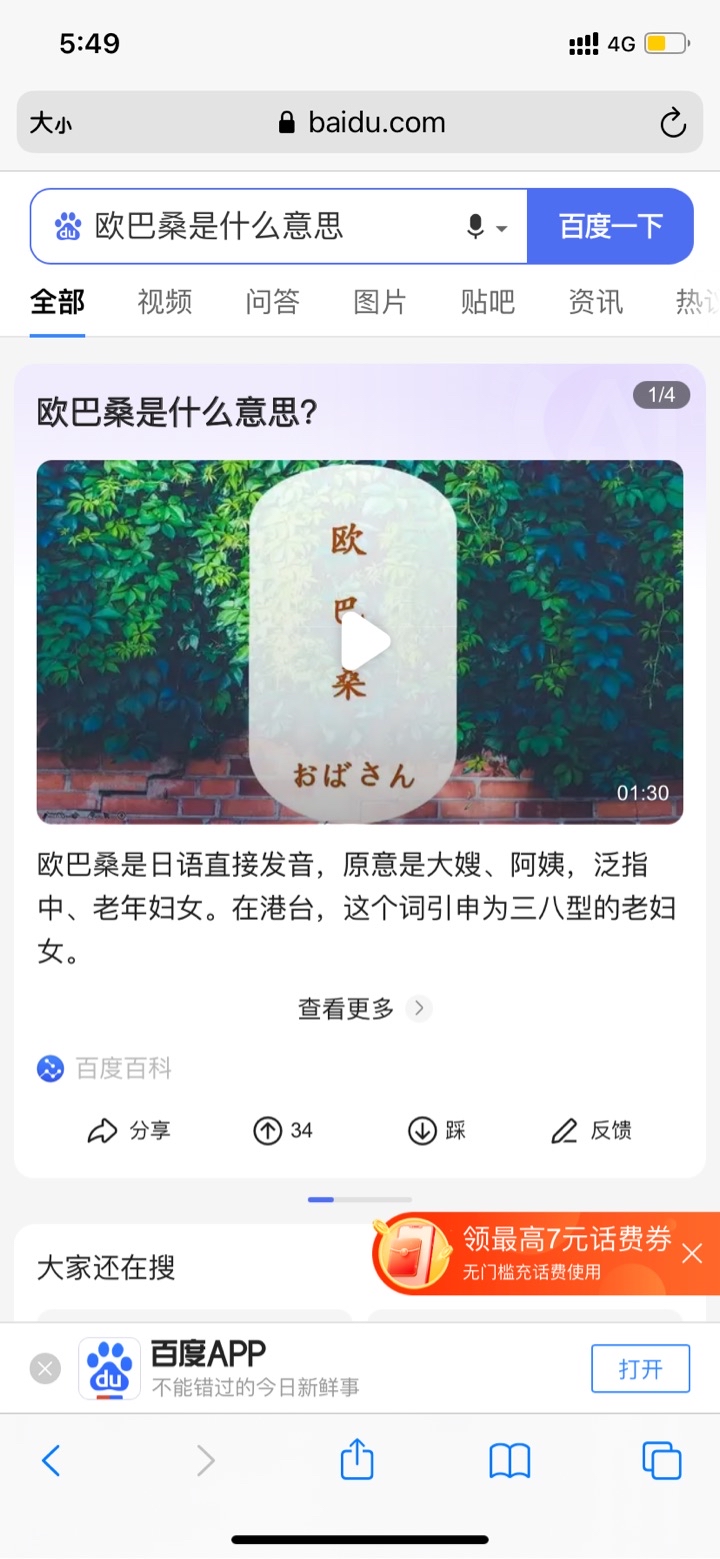The height and width of the screenshot is (1559, 720).
Task: Switch to the 问答 tab
Action: point(272,302)
